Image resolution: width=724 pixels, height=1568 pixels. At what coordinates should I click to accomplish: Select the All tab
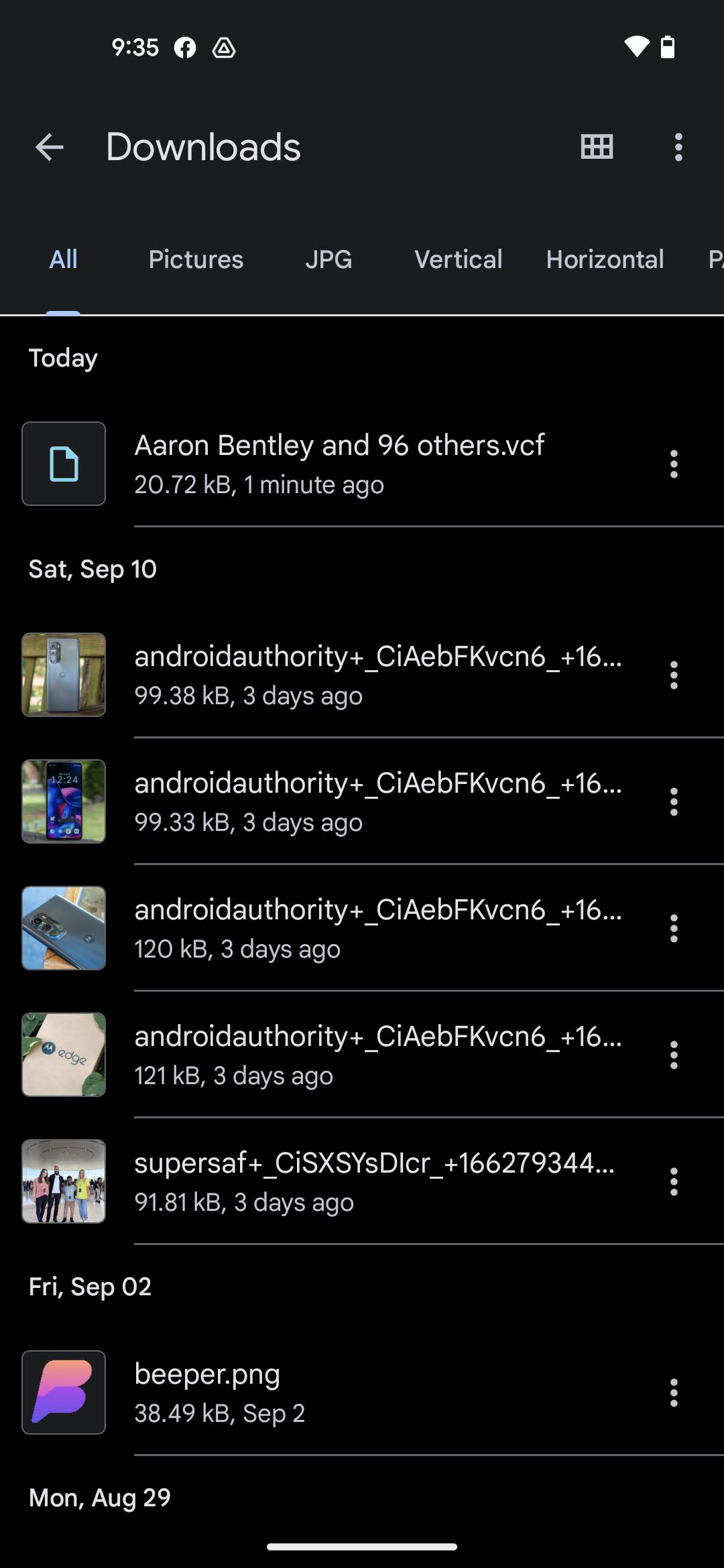[63, 260]
